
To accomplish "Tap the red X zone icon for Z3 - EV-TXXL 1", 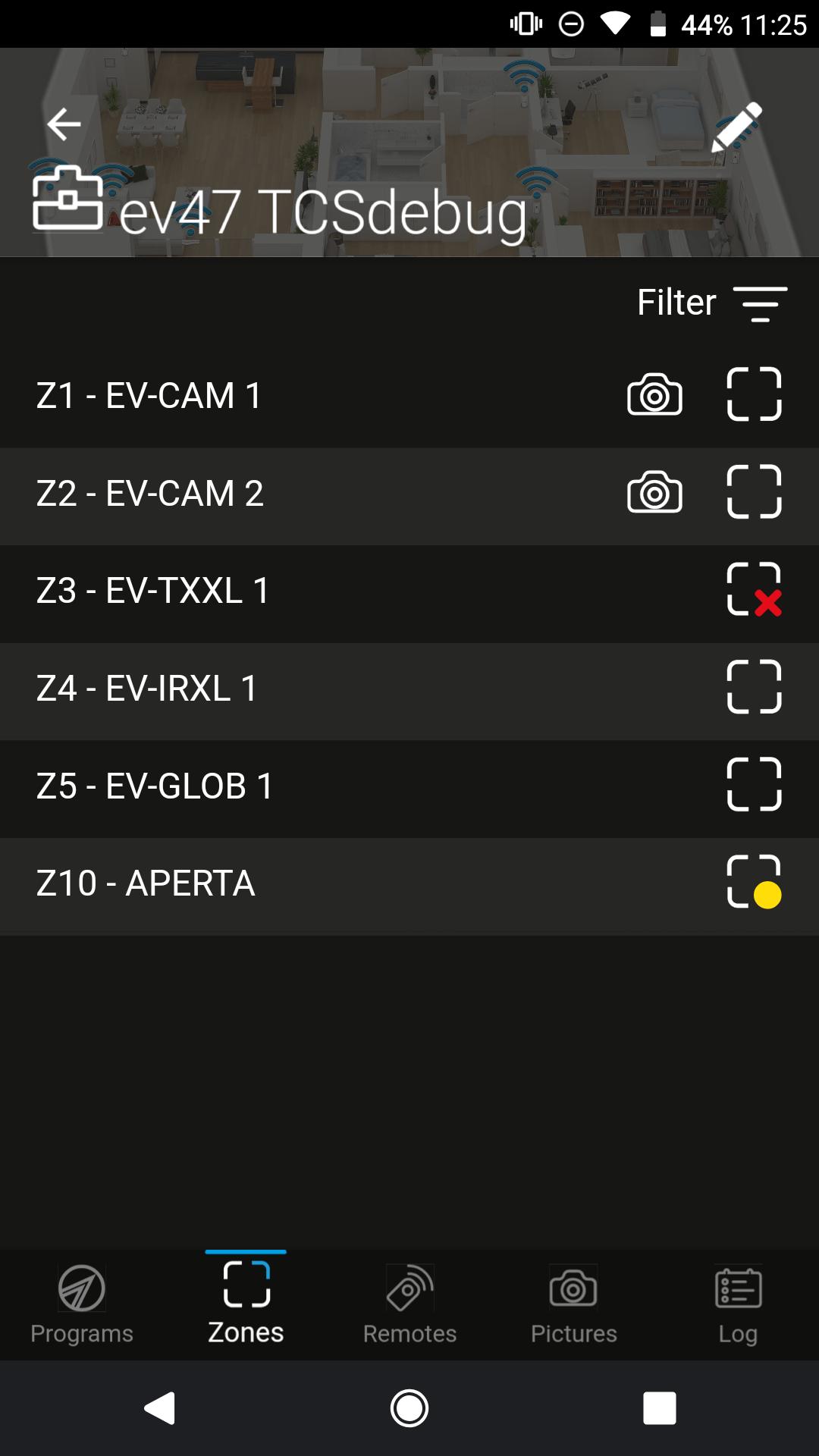I will pyautogui.click(x=754, y=590).
